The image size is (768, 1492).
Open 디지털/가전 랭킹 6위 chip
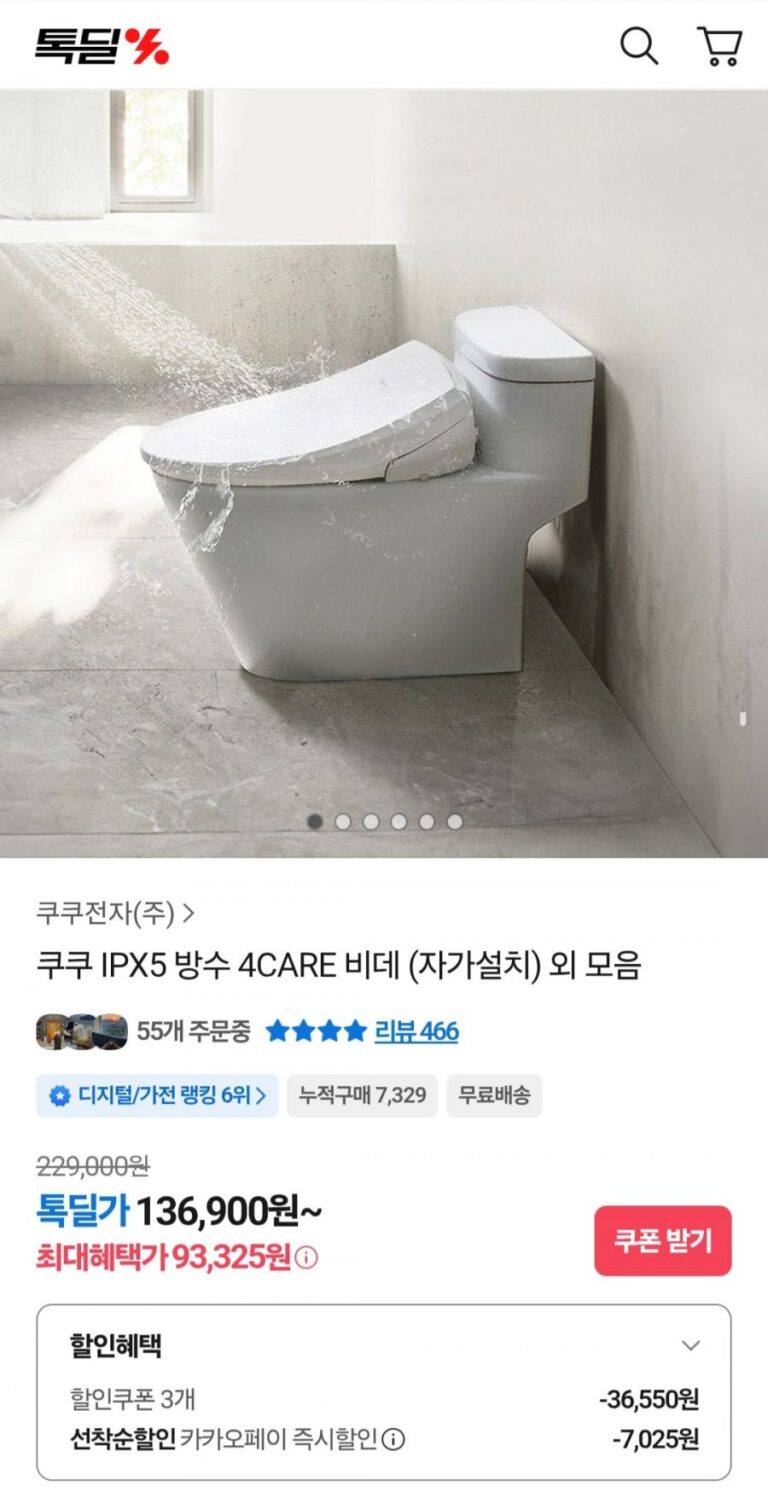click(157, 1095)
